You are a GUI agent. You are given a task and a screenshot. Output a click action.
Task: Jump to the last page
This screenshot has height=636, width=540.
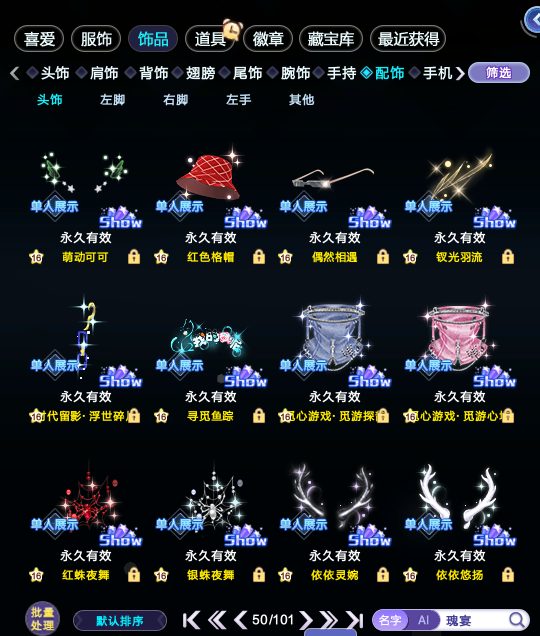coord(354,619)
